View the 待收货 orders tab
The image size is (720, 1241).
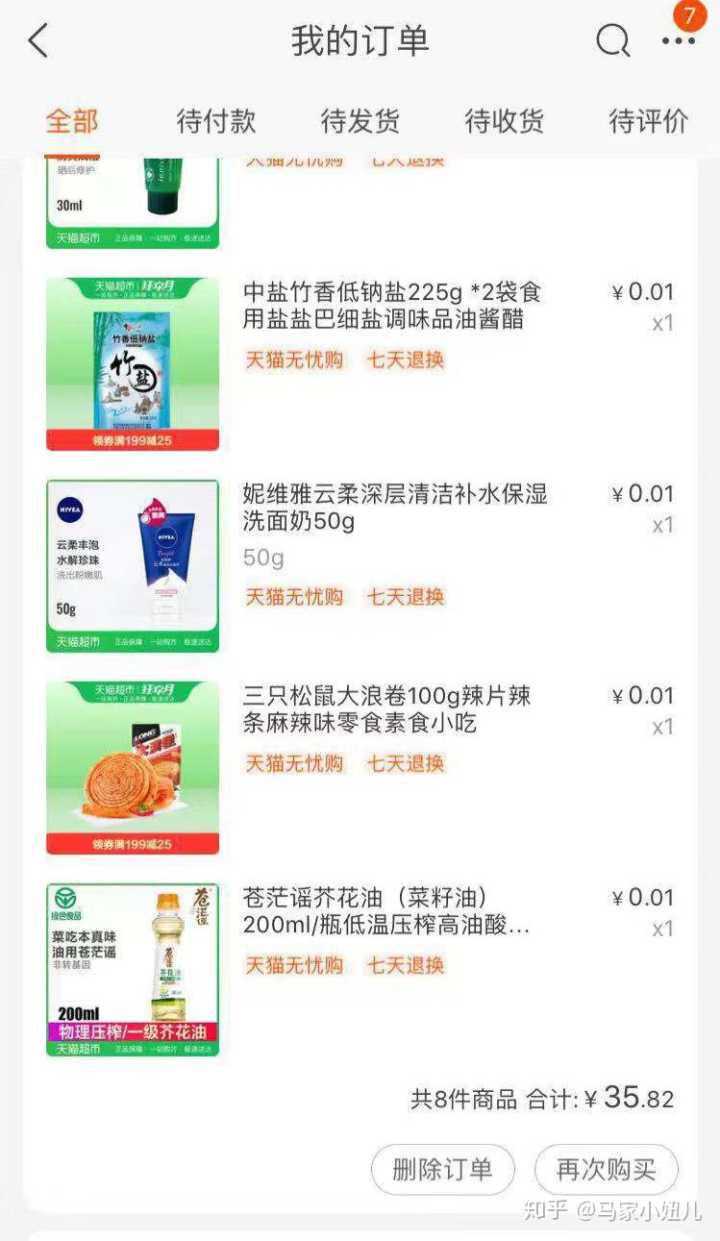coord(504,122)
